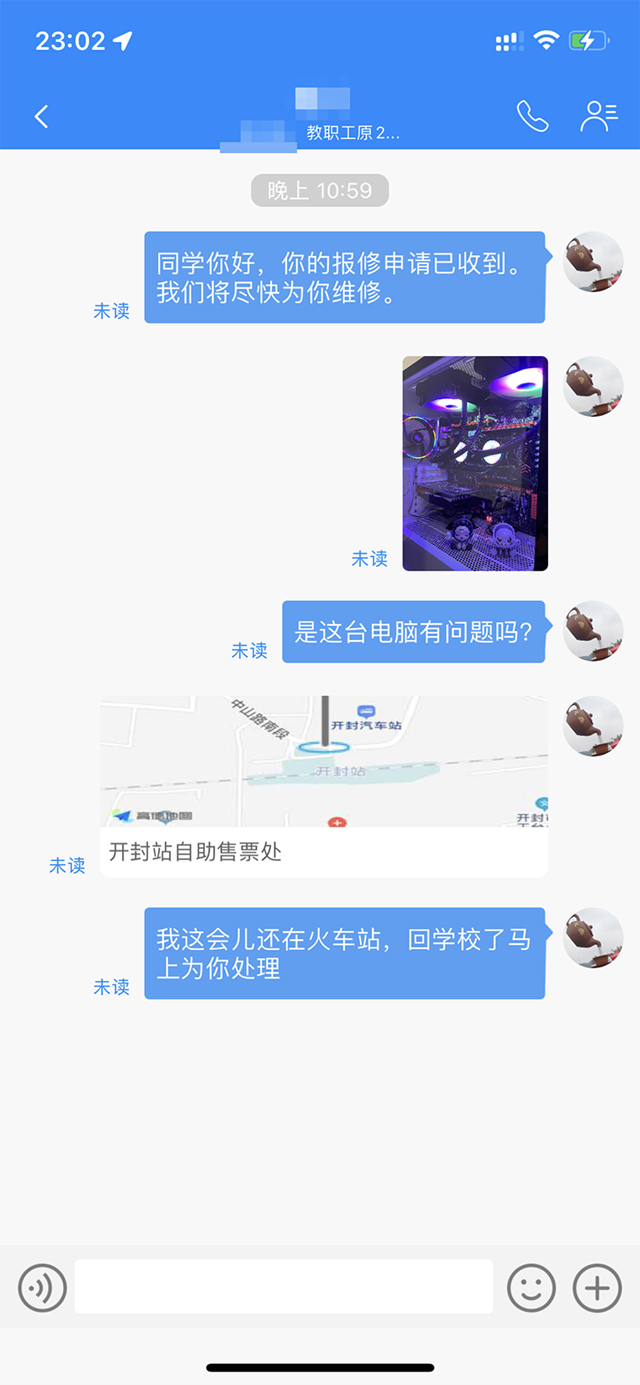640x1385 pixels.
Task: Focus the message text field
Action: coord(284,1287)
